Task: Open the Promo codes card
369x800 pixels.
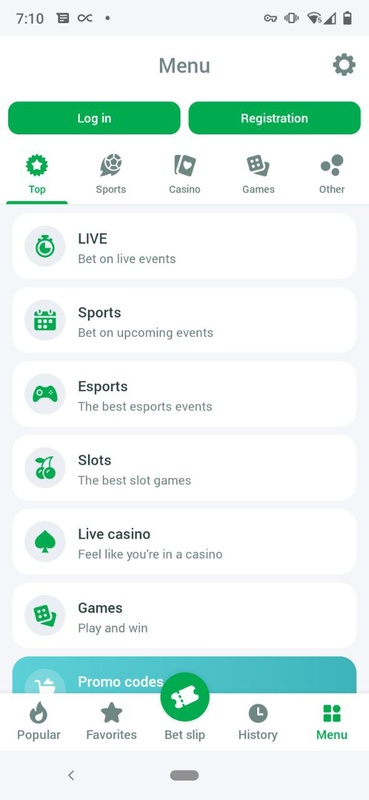Action: coord(184,674)
